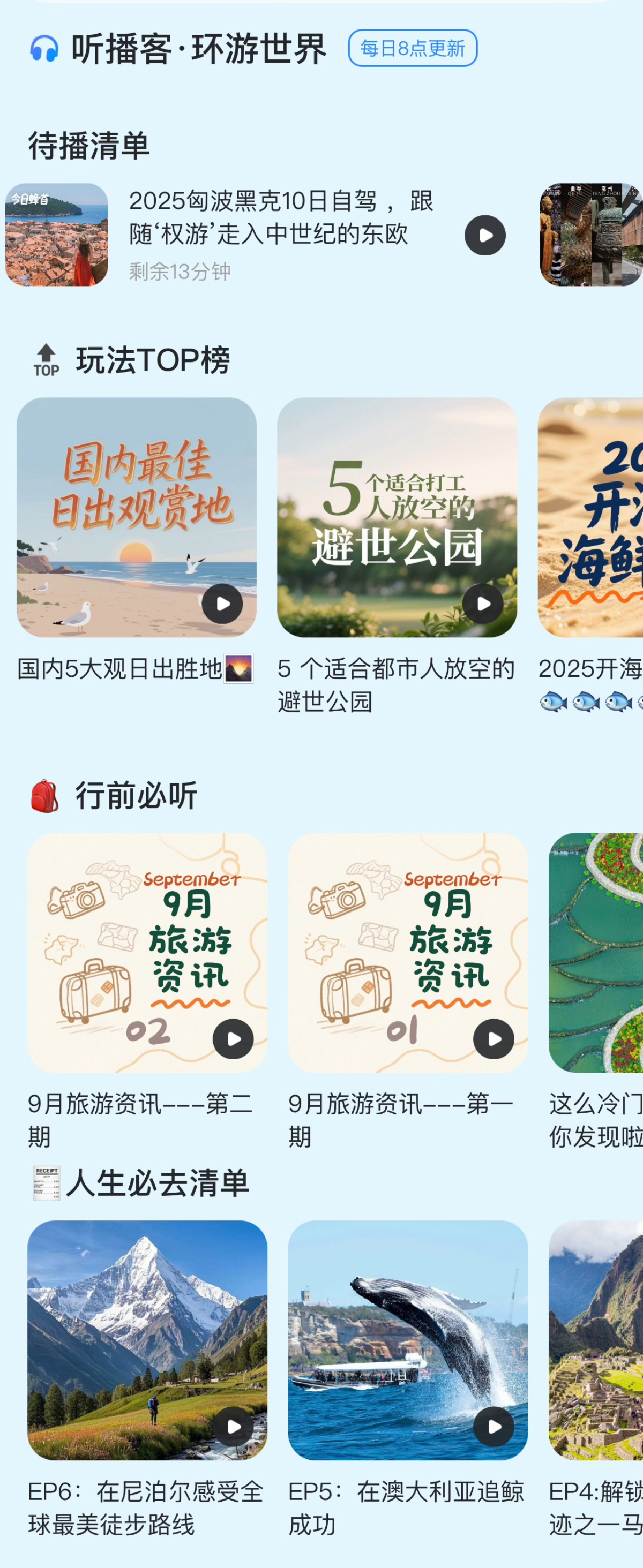This screenshot has width=643, height=1568.
Task: Open the next queue item with museum cover
Action: click(x=590, y=235)
